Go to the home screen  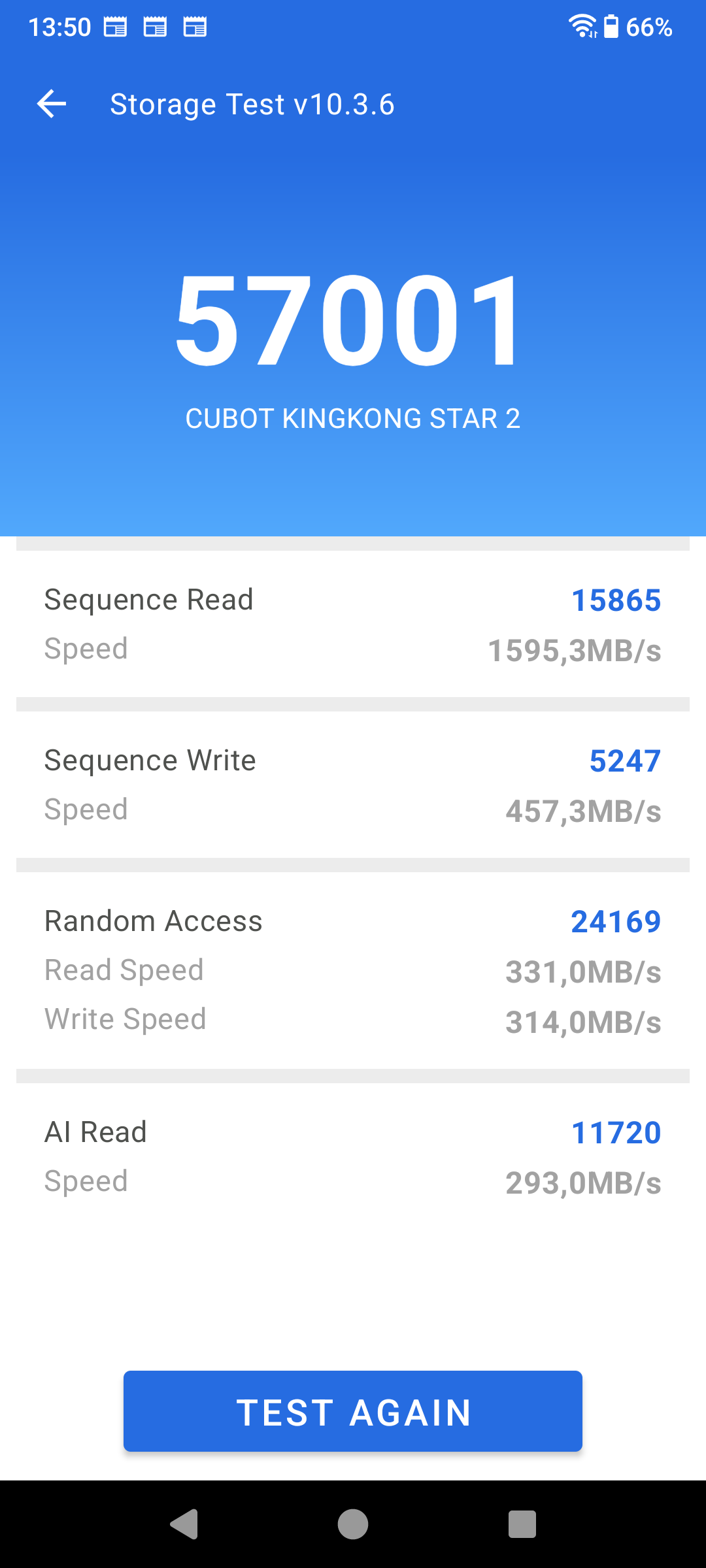click(x=353, y=1524)
